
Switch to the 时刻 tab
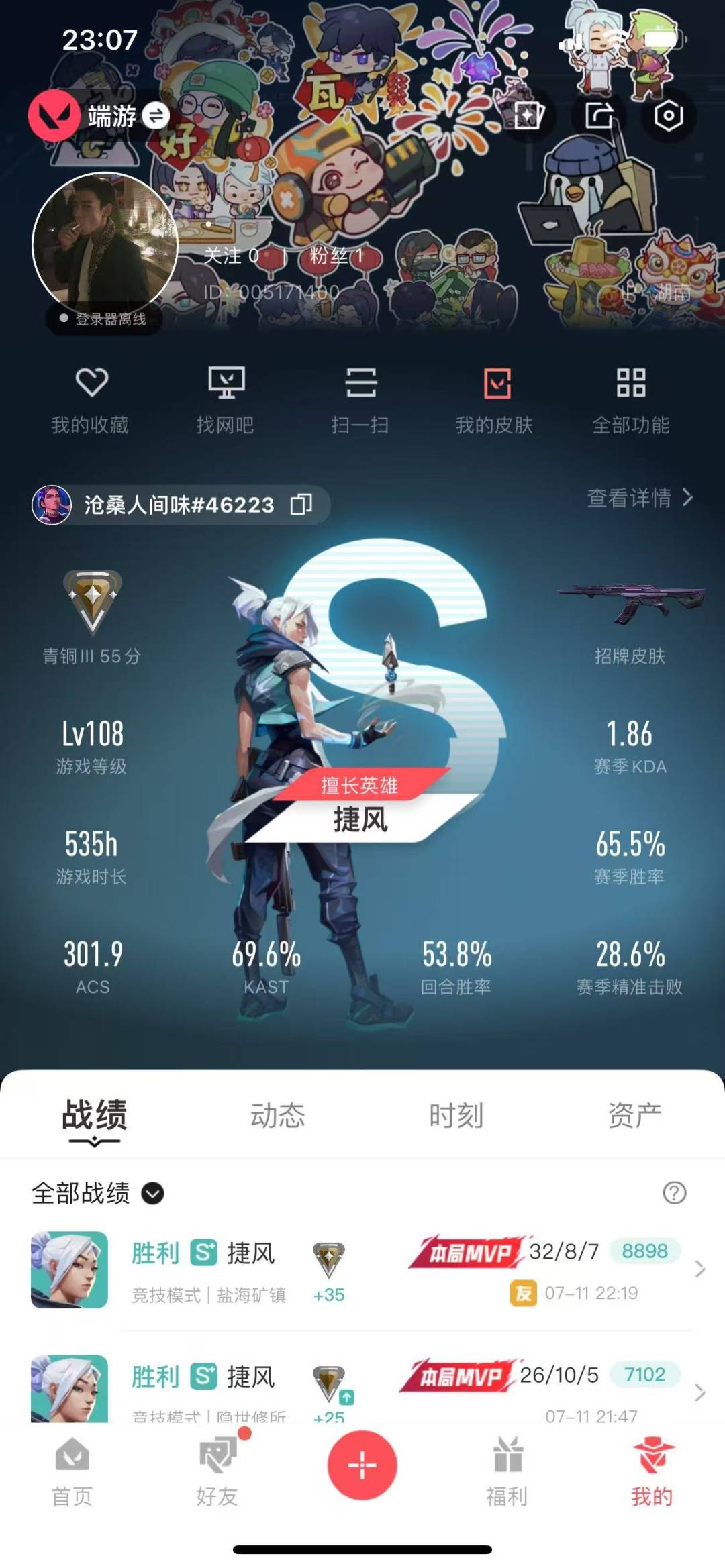tap(456, 1115)
